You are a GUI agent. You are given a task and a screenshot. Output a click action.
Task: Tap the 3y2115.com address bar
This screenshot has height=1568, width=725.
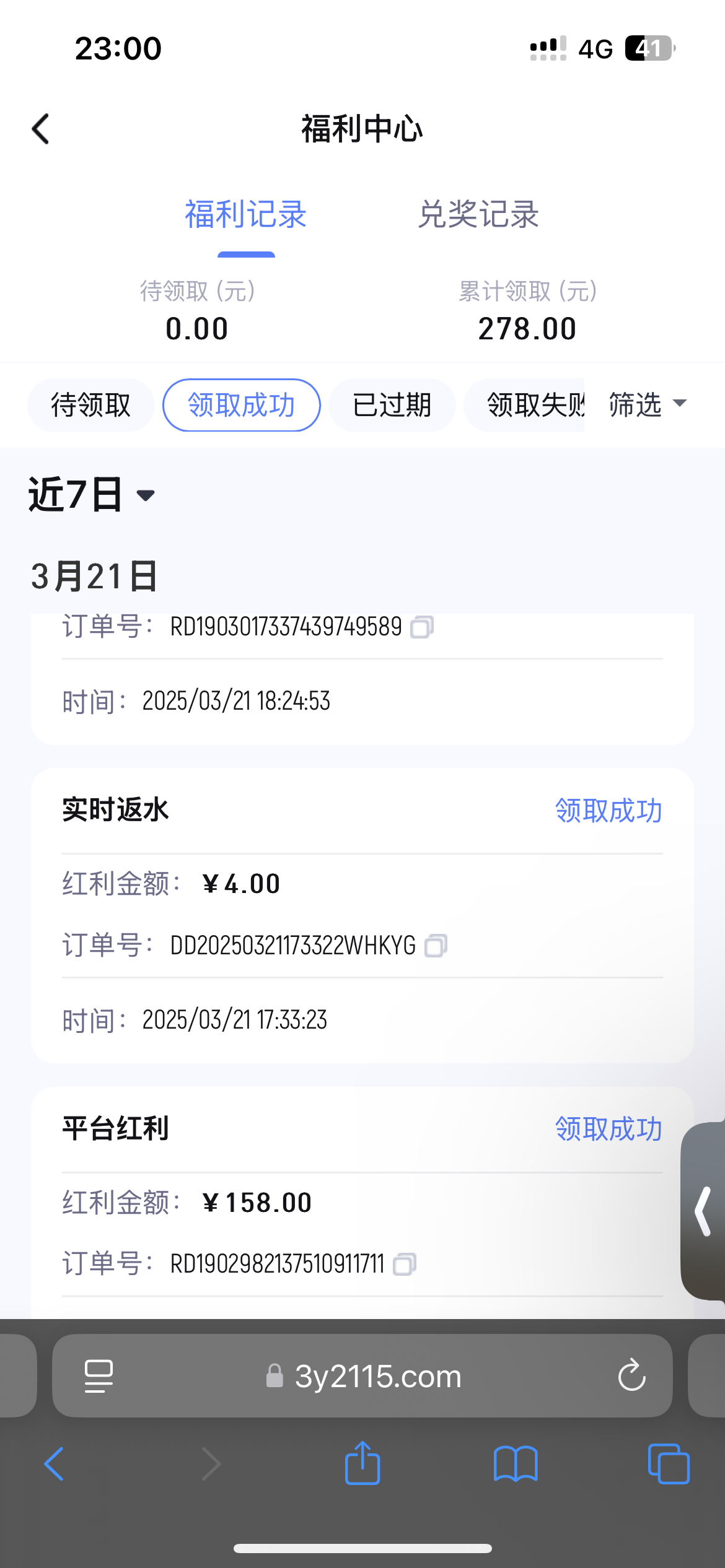377,1376
